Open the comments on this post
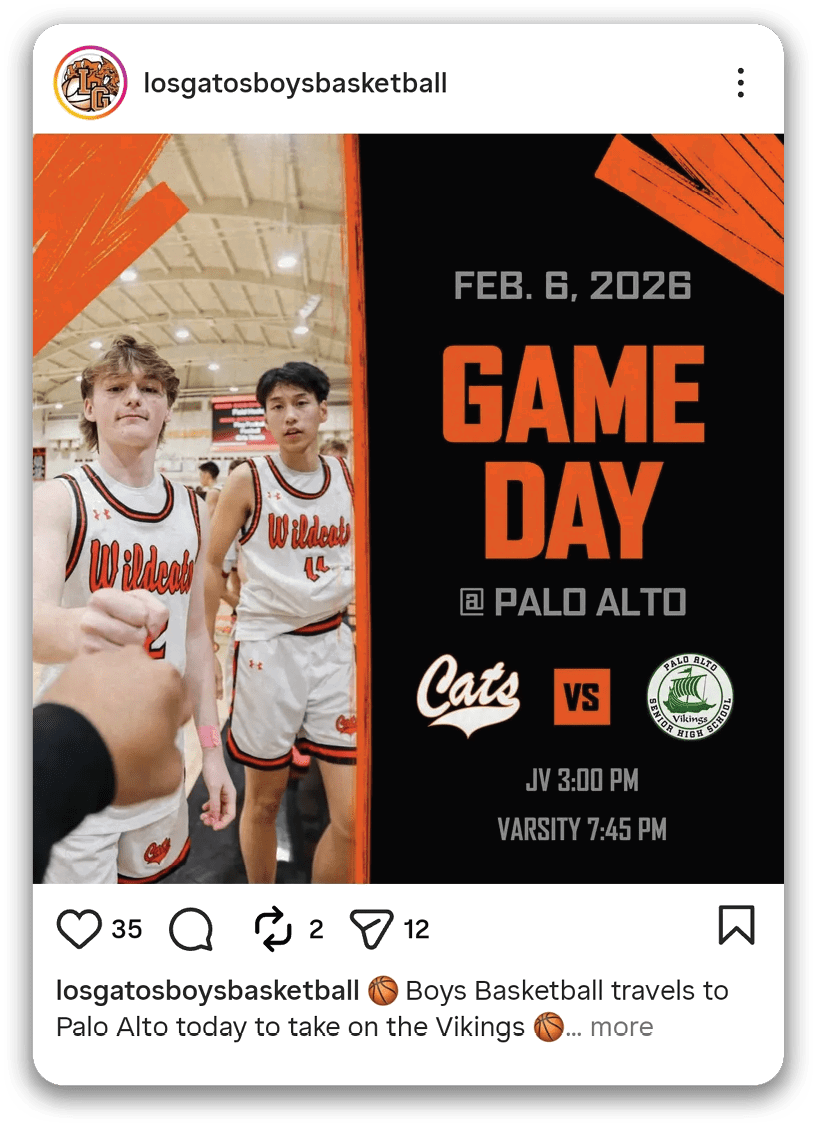 pyautogui.click(x=191, y=930)
